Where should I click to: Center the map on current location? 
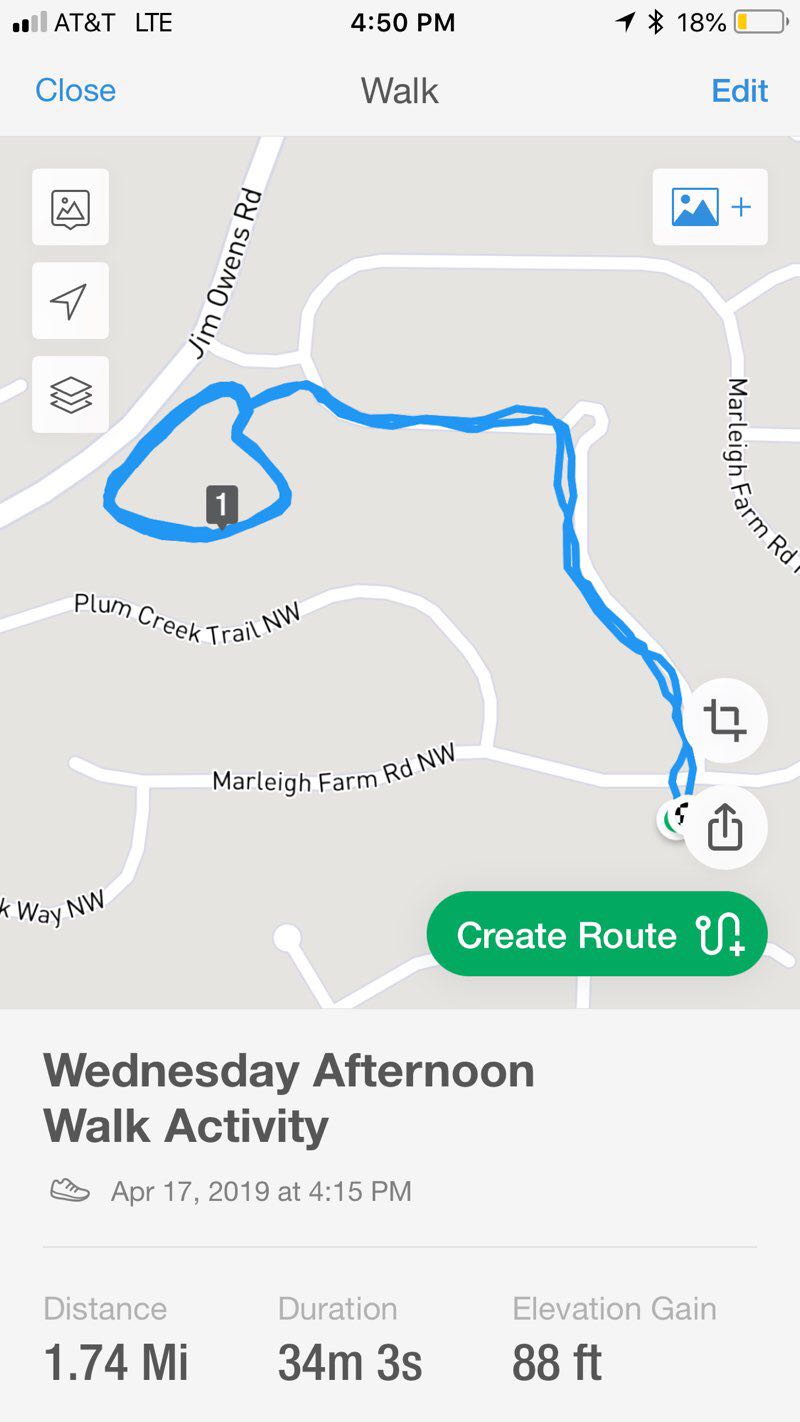(70, 301)
